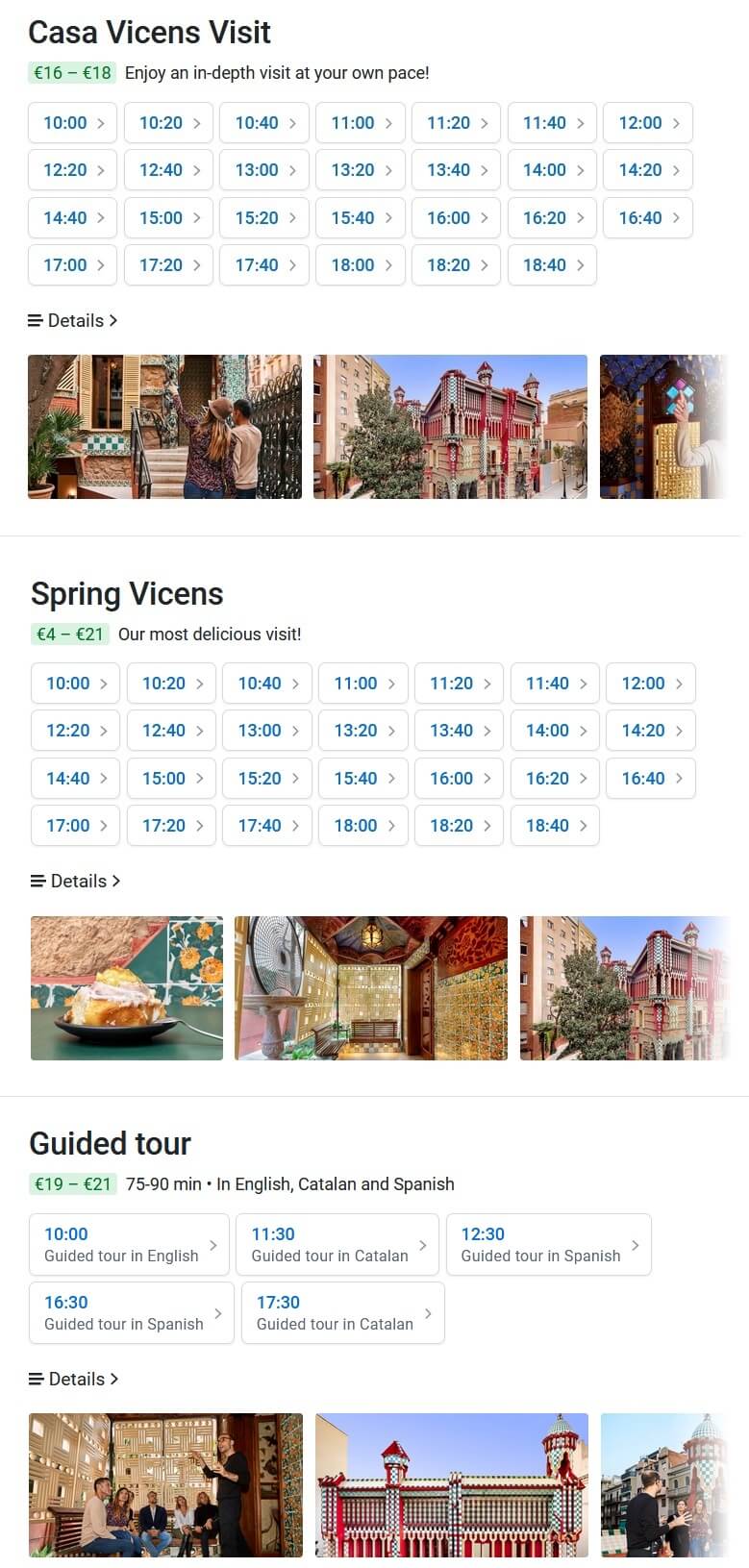The height and width of the screenshot is (1568, 749).
Task: Pick the 17:20 Spring Vicens time
Action: pos(171,826)
